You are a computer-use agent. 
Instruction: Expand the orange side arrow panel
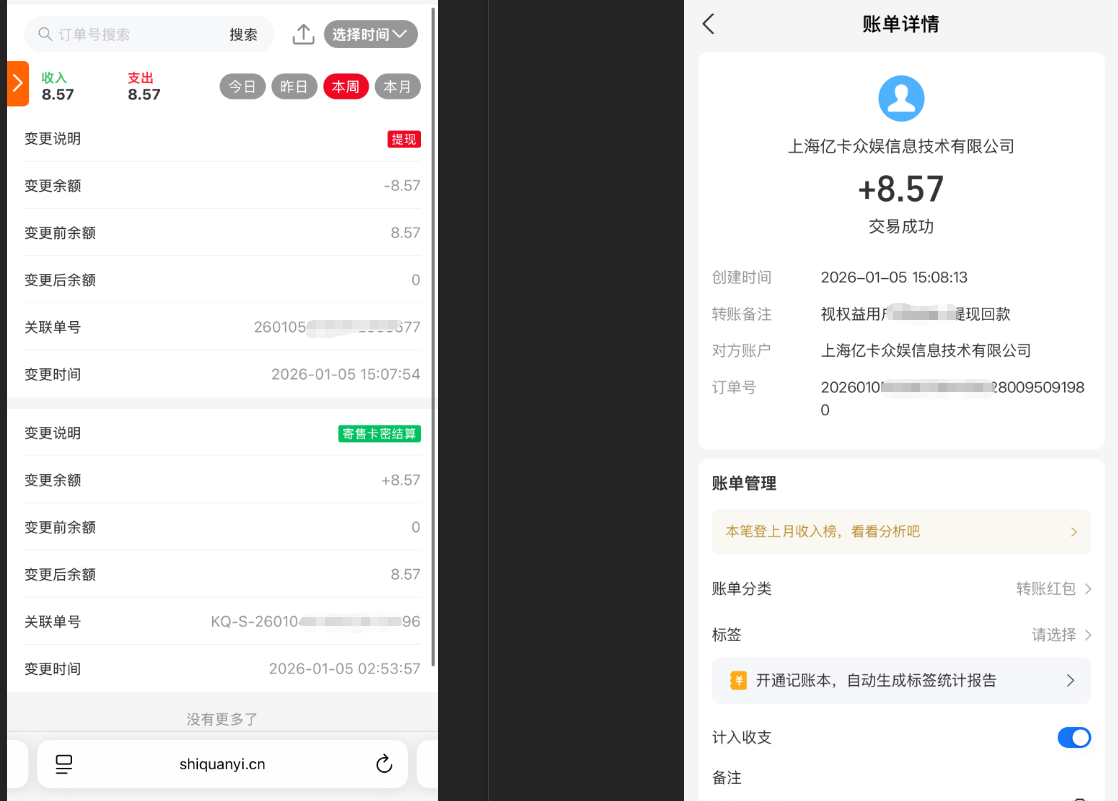point(17,83)
